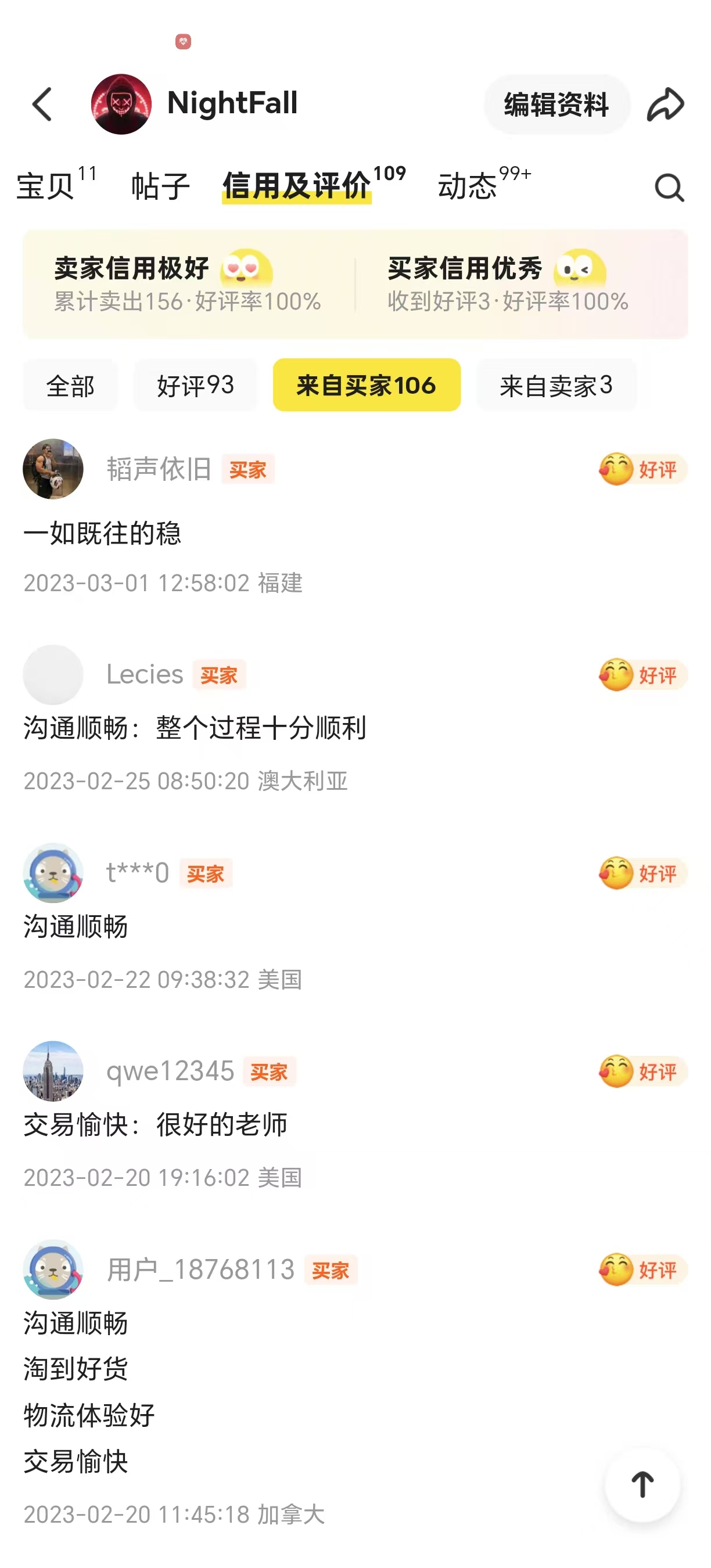Open NightFall's profile avatar

pos(120,103)
